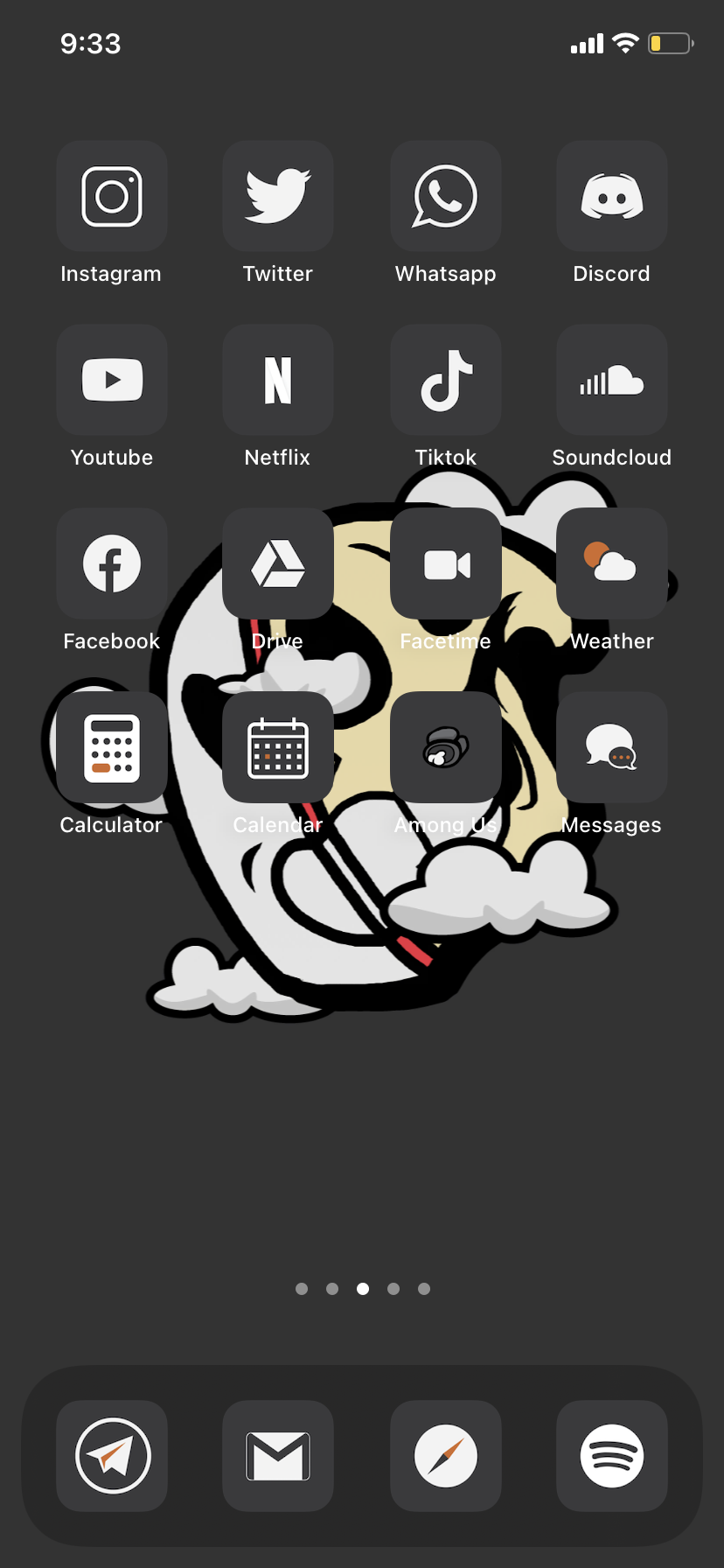The height and width of the screenshot is (1568, 724).
Task: Open the Mail app in the dock
Action: tap(278, 1456)
